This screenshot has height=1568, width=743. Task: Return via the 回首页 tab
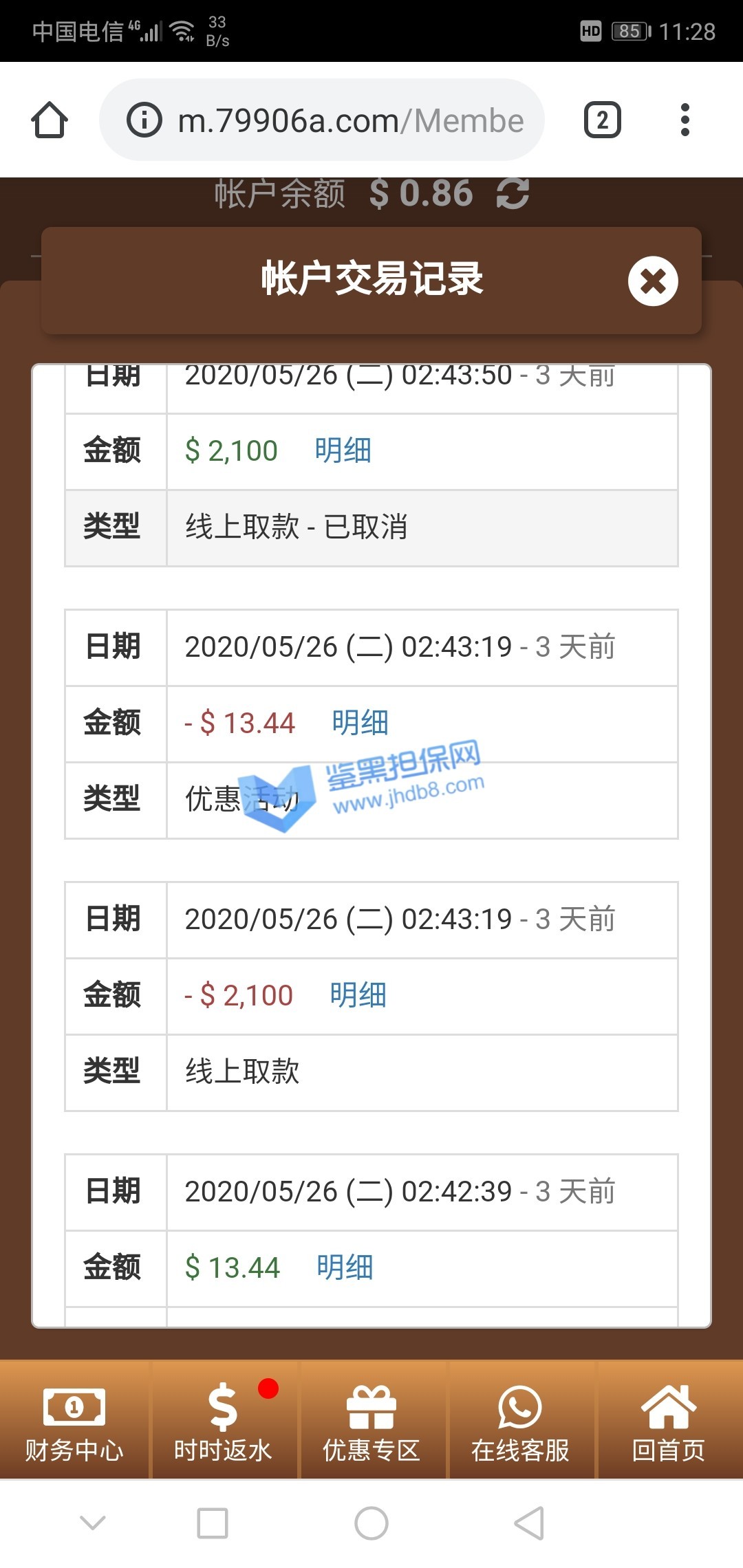(669, 1421)
